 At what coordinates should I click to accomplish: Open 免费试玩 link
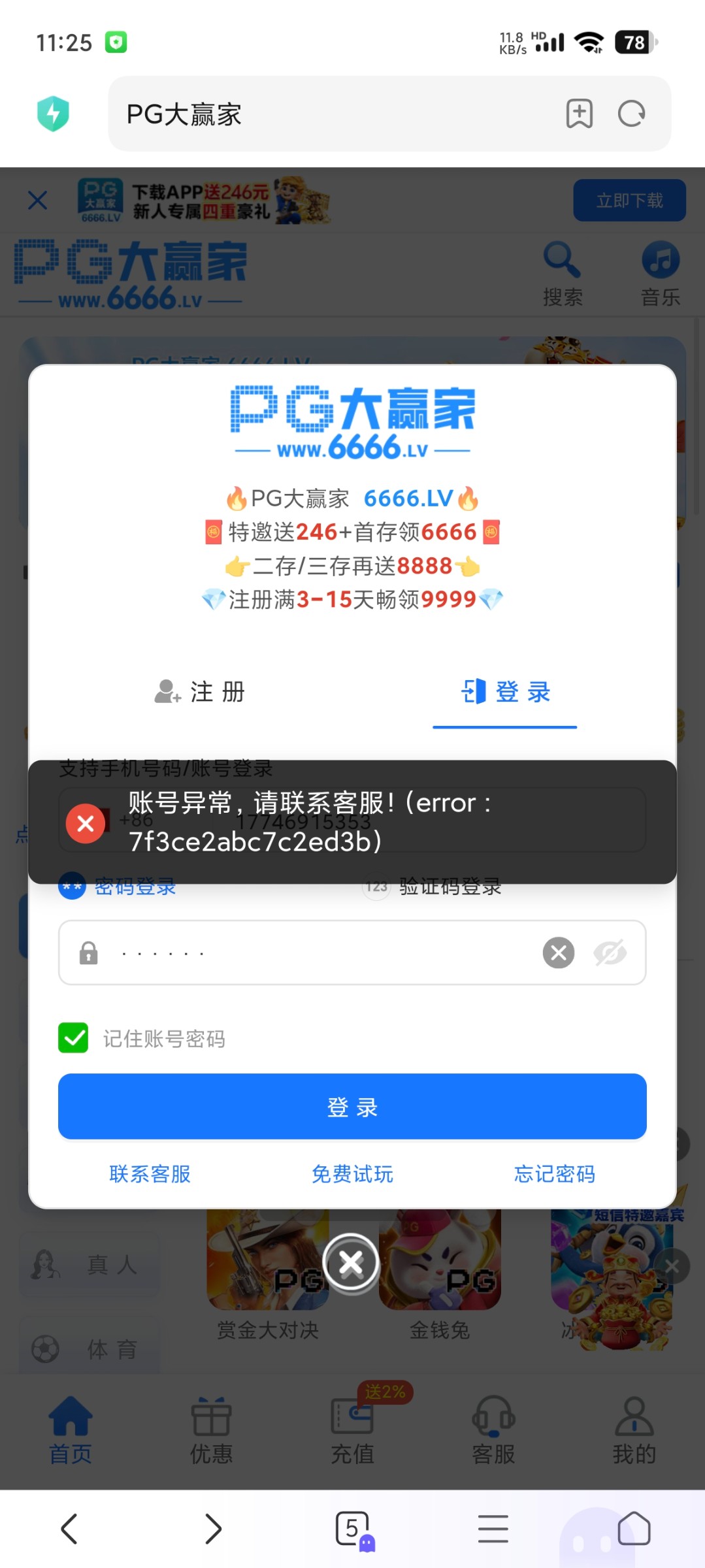click(x=352, y=1174)
